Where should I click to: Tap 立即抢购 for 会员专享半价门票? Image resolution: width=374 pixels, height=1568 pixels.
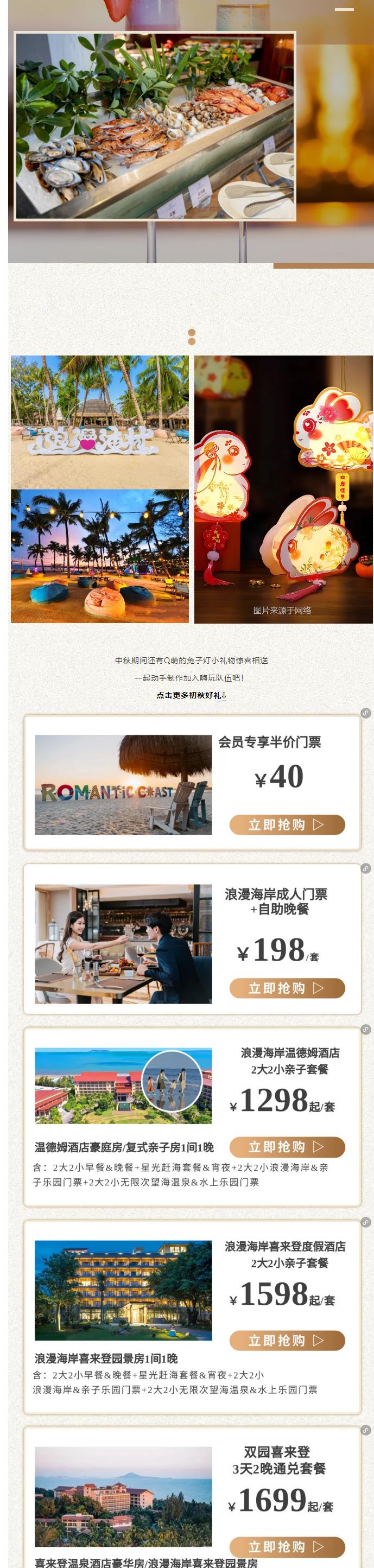[x=287, y=825]
